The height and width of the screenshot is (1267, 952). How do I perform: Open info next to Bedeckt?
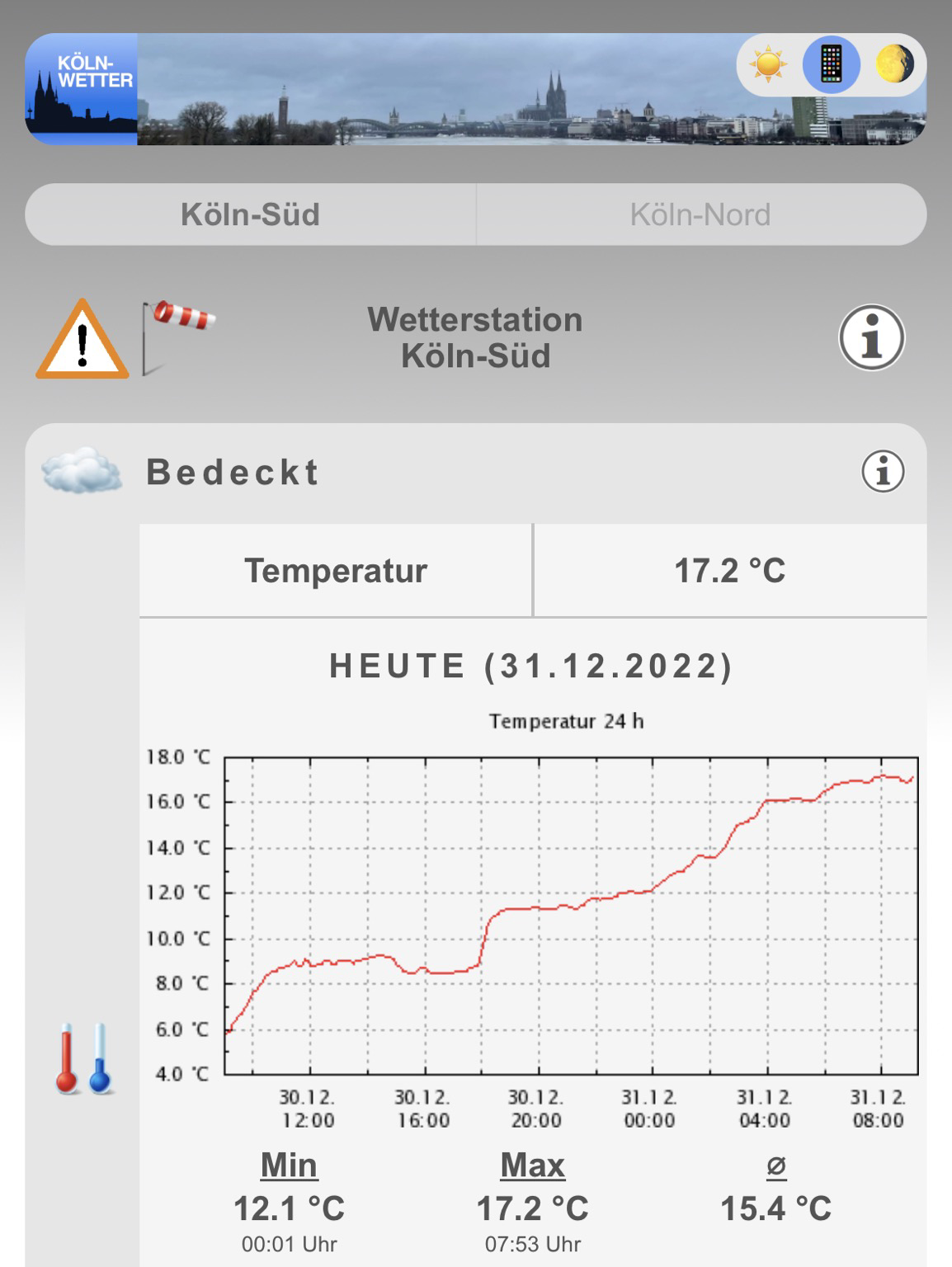point(883,472)
